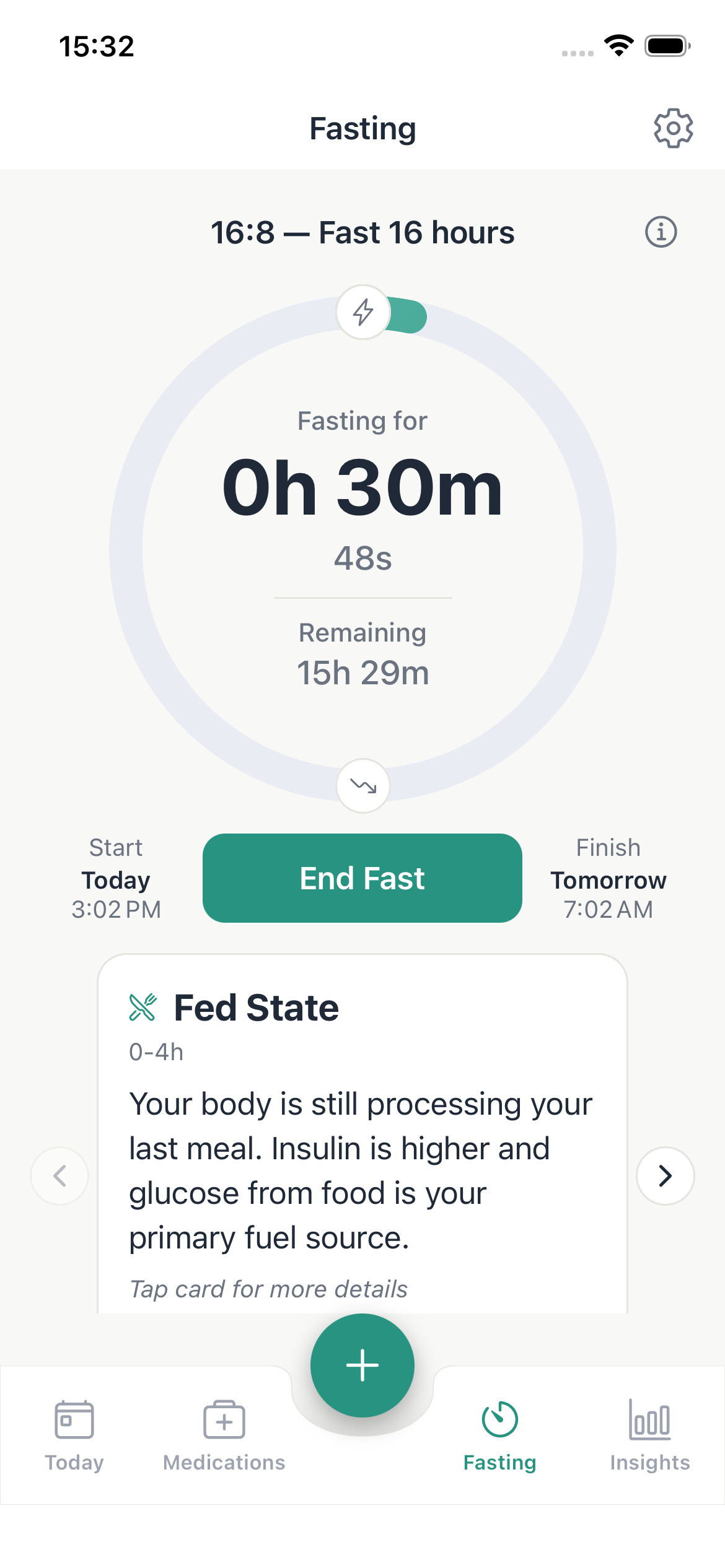Open the Today calendar icon
Image resolution: width=725 pixels, height=1568 pixels.
[74, 1419]
